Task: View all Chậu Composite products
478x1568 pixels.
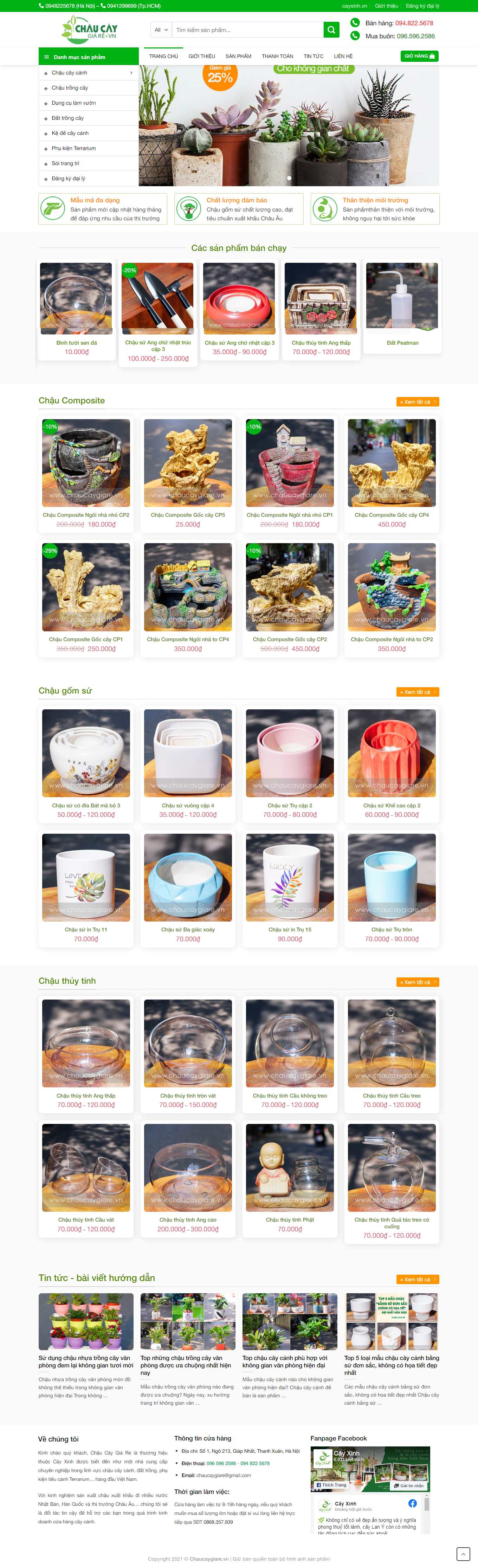Action: (x=417, y=402)
